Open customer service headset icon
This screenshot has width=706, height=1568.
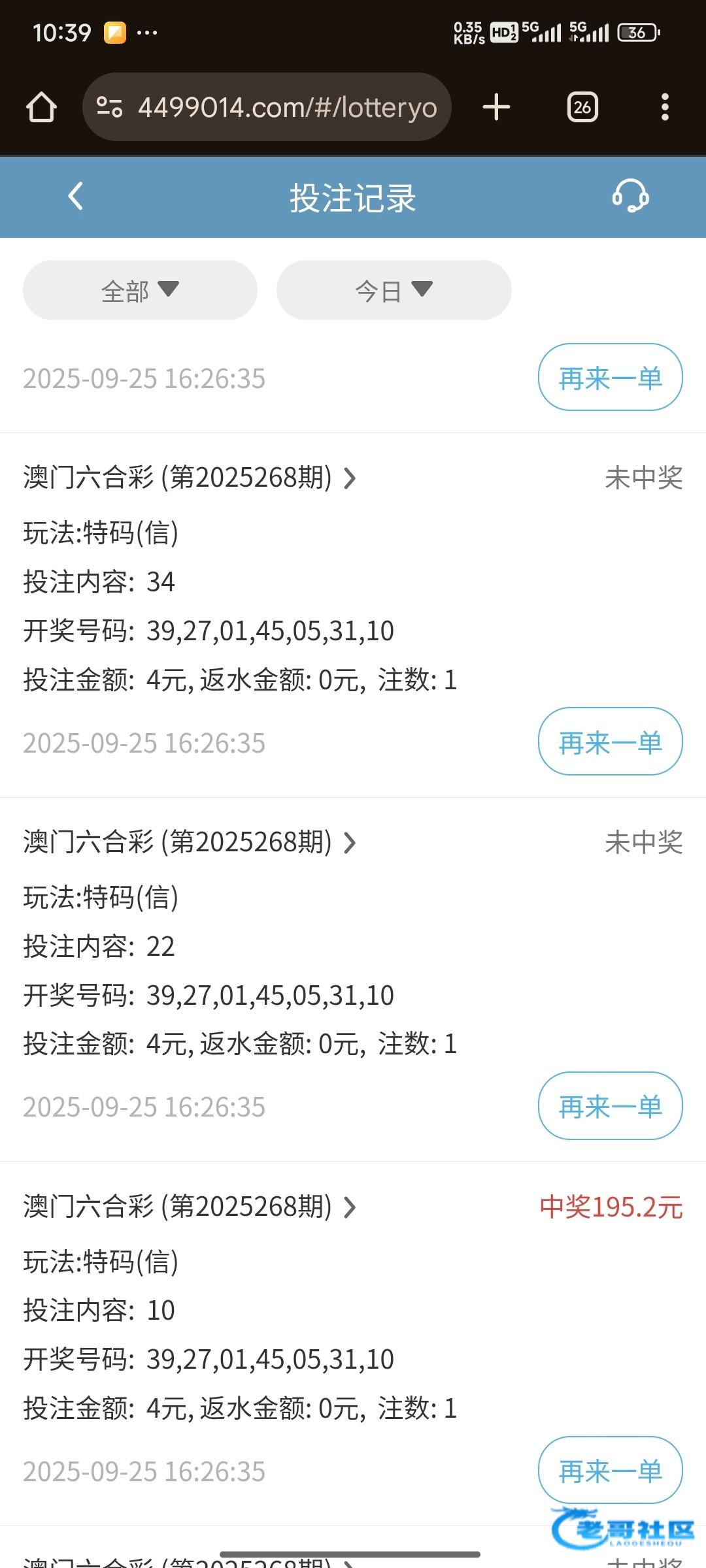[x=630, y=196]
